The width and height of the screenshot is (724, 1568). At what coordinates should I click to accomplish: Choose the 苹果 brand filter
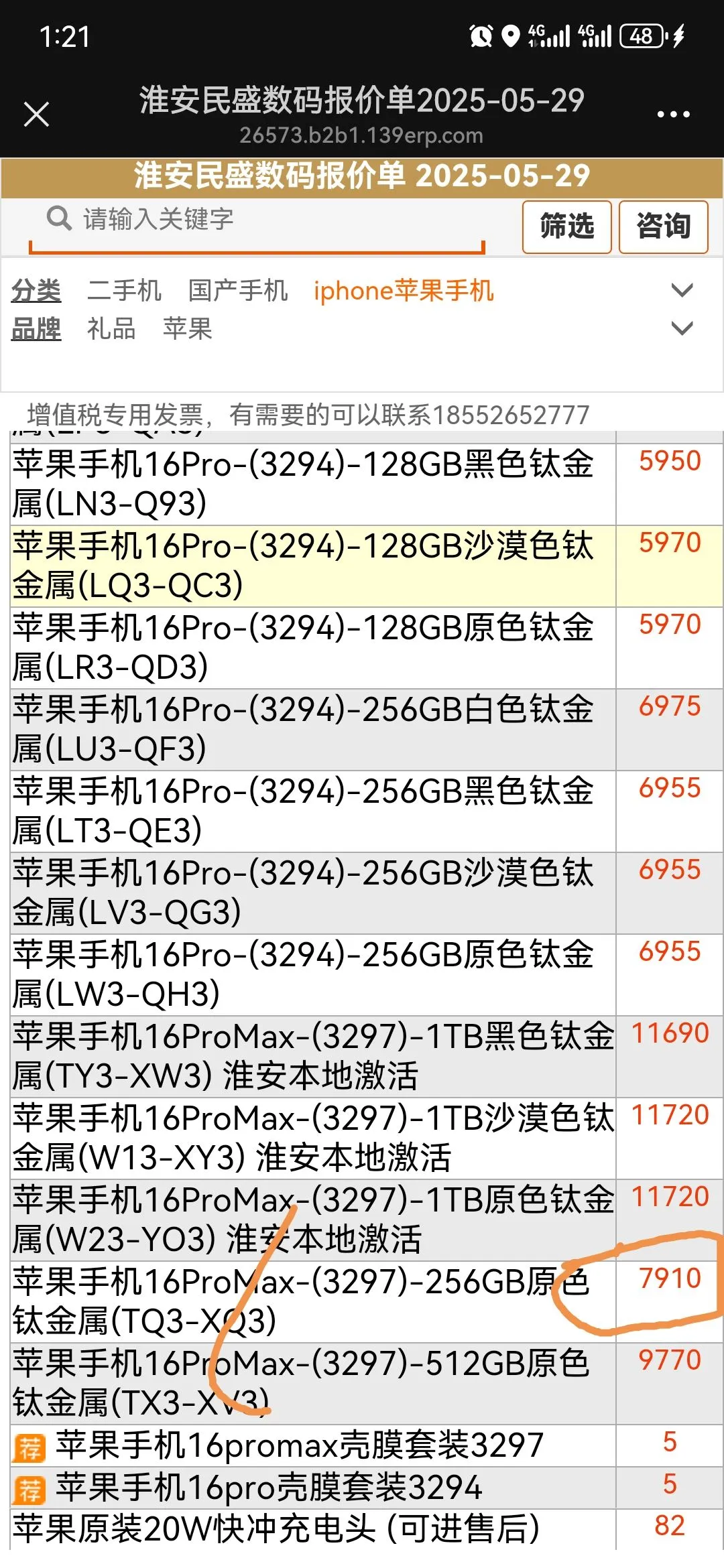pos(187,329)
